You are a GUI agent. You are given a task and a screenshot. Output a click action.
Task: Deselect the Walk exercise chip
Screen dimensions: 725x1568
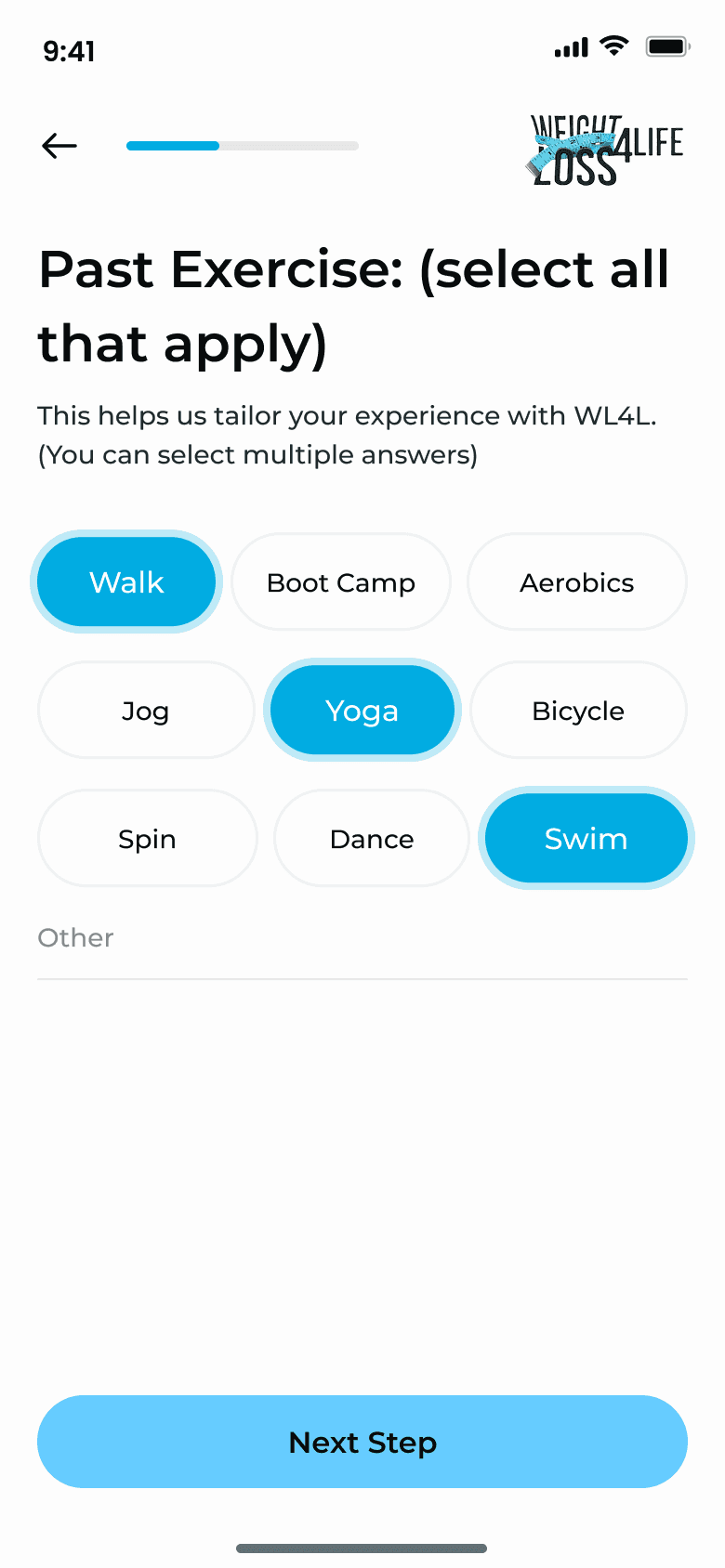(126, 582)
